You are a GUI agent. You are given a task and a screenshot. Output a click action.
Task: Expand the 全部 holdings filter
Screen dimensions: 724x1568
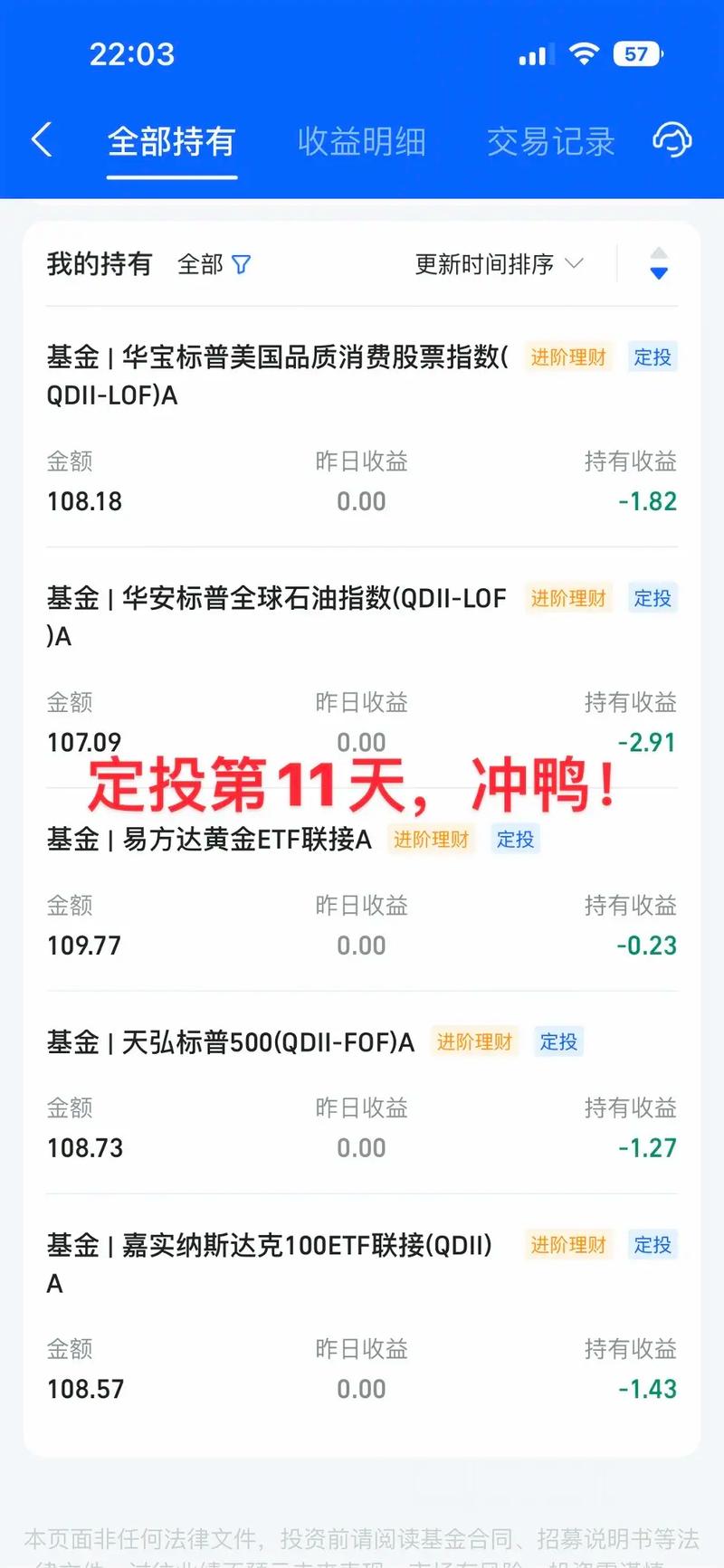click(200, 264)
